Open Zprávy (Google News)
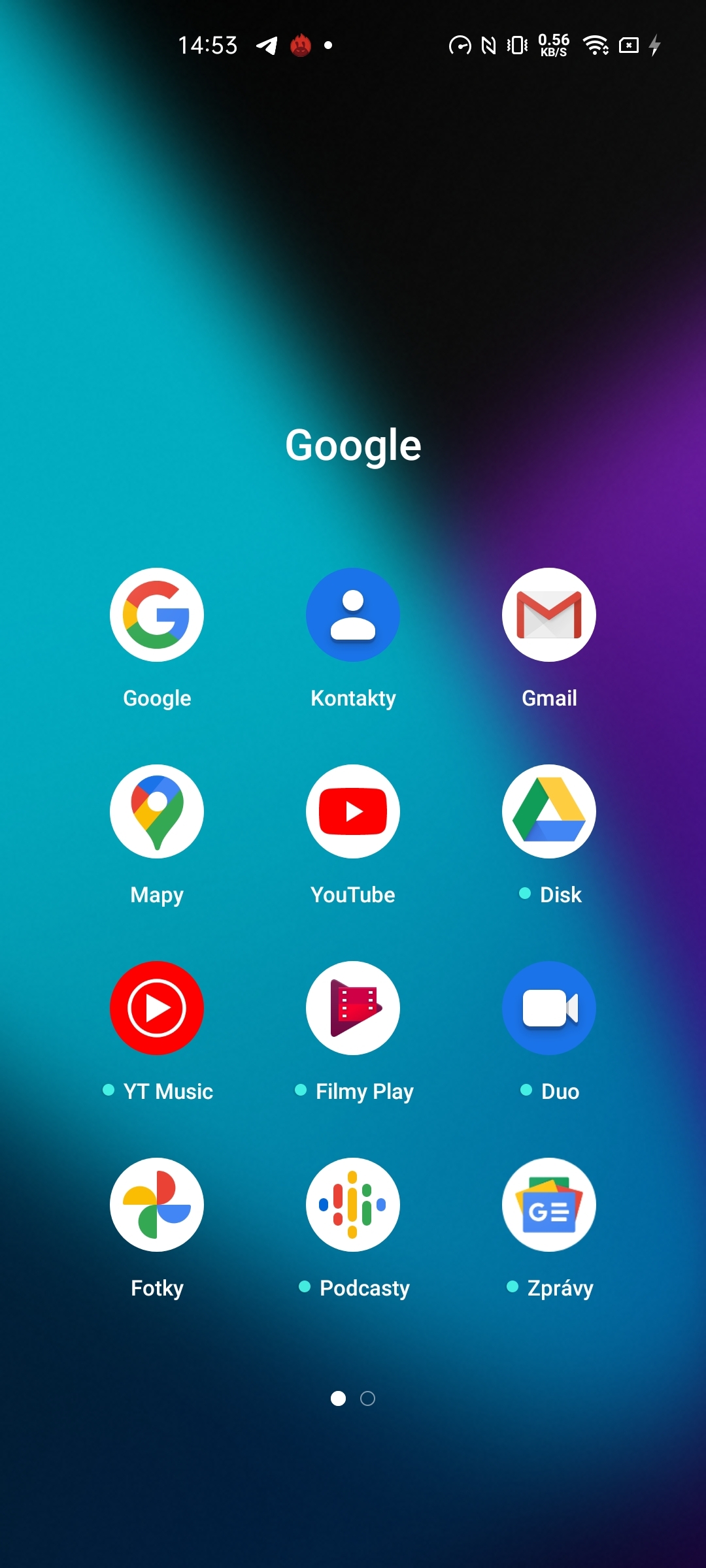Viewport: 706px width, 1568px height. pyautogui.click(x=549, y=1205)
